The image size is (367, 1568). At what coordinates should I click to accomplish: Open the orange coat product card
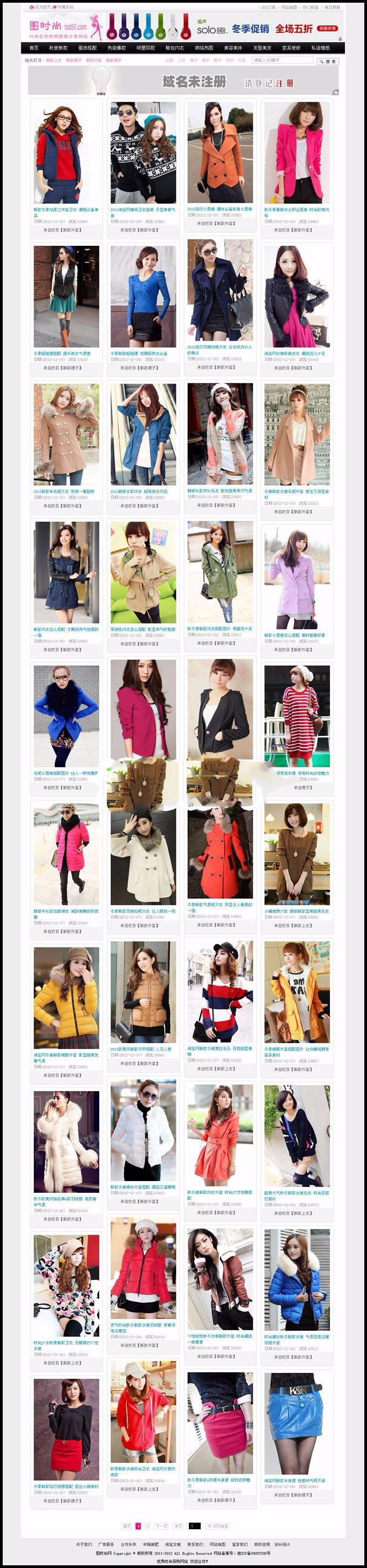tap(220, 152)
